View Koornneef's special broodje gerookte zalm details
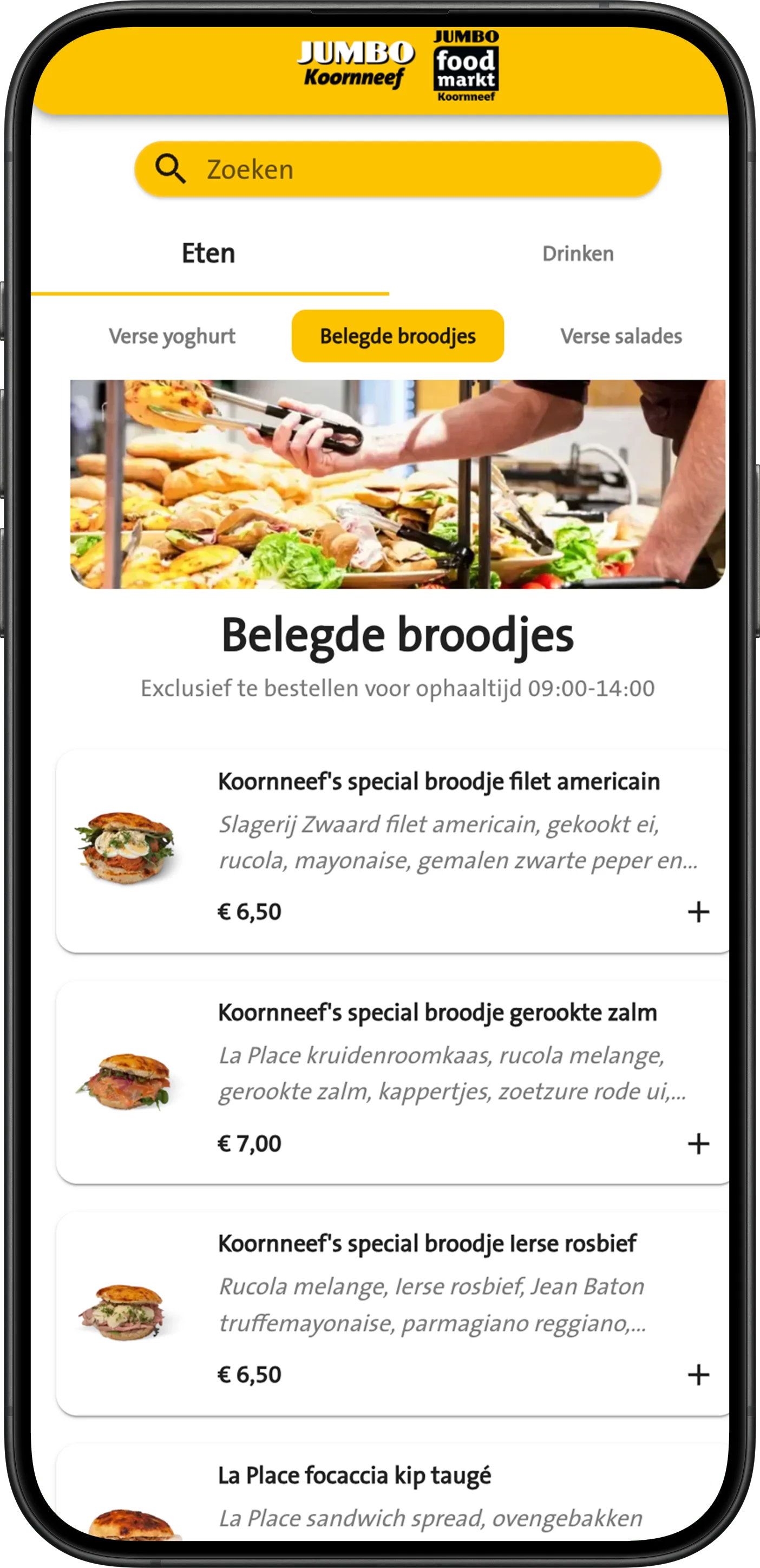The width and height of the screenshot is (760, 1568). [437, 1013]
